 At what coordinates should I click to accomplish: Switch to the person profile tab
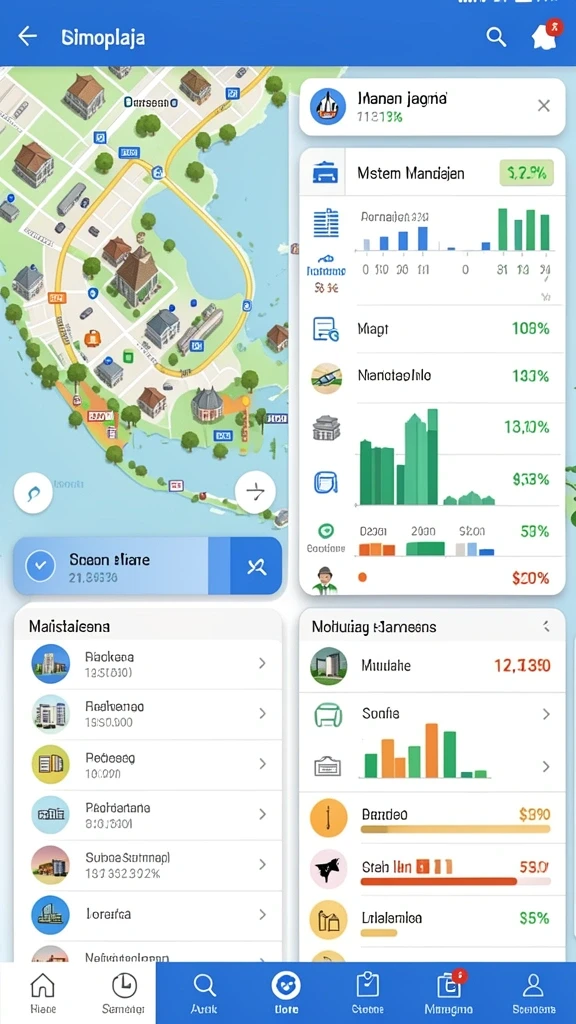533,993
